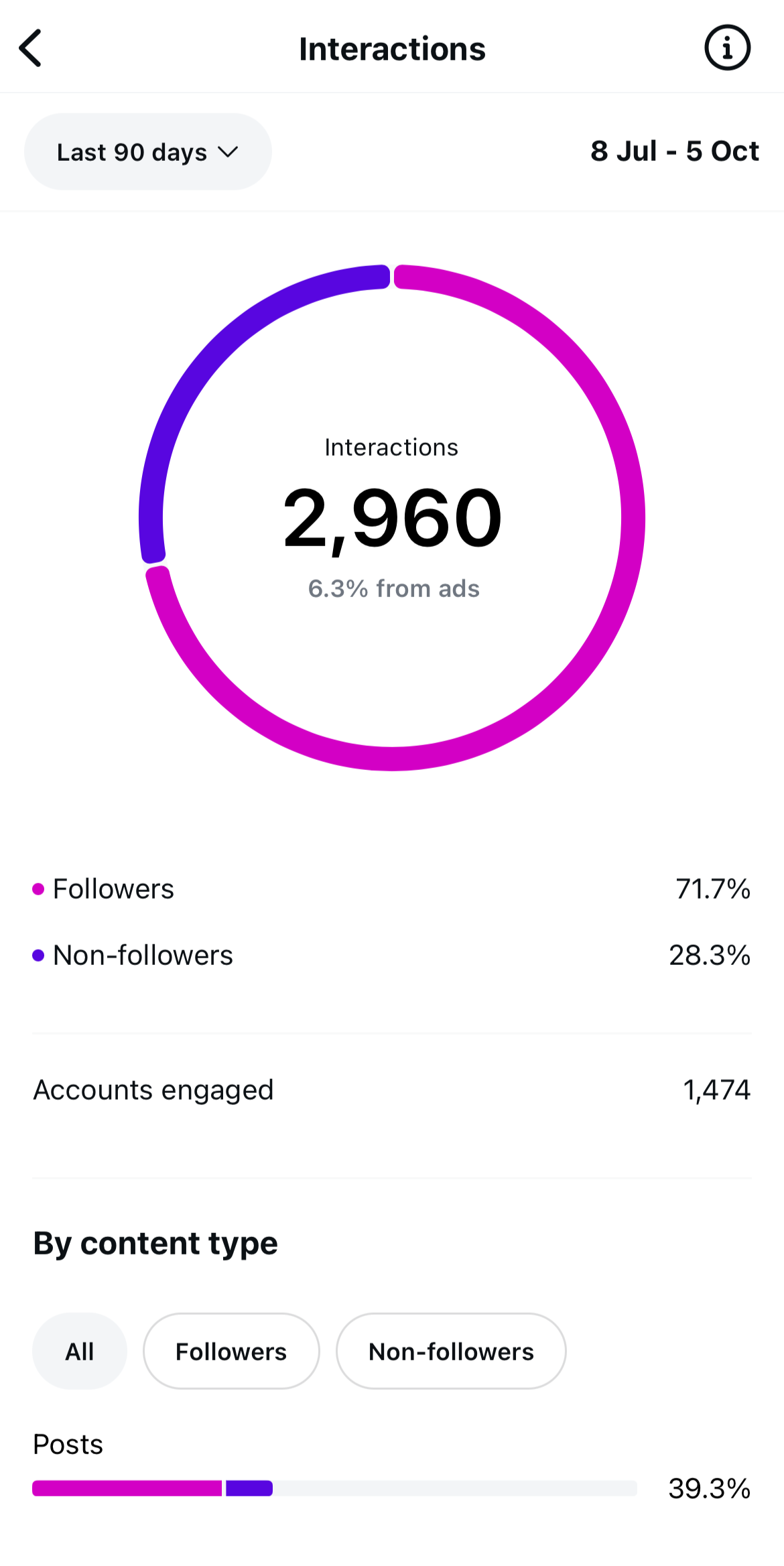The height and width of the screenshot is (1566, 784).
Task: Go back from Interactions screen
Action: pyautogui.click(x=31, y=48)
